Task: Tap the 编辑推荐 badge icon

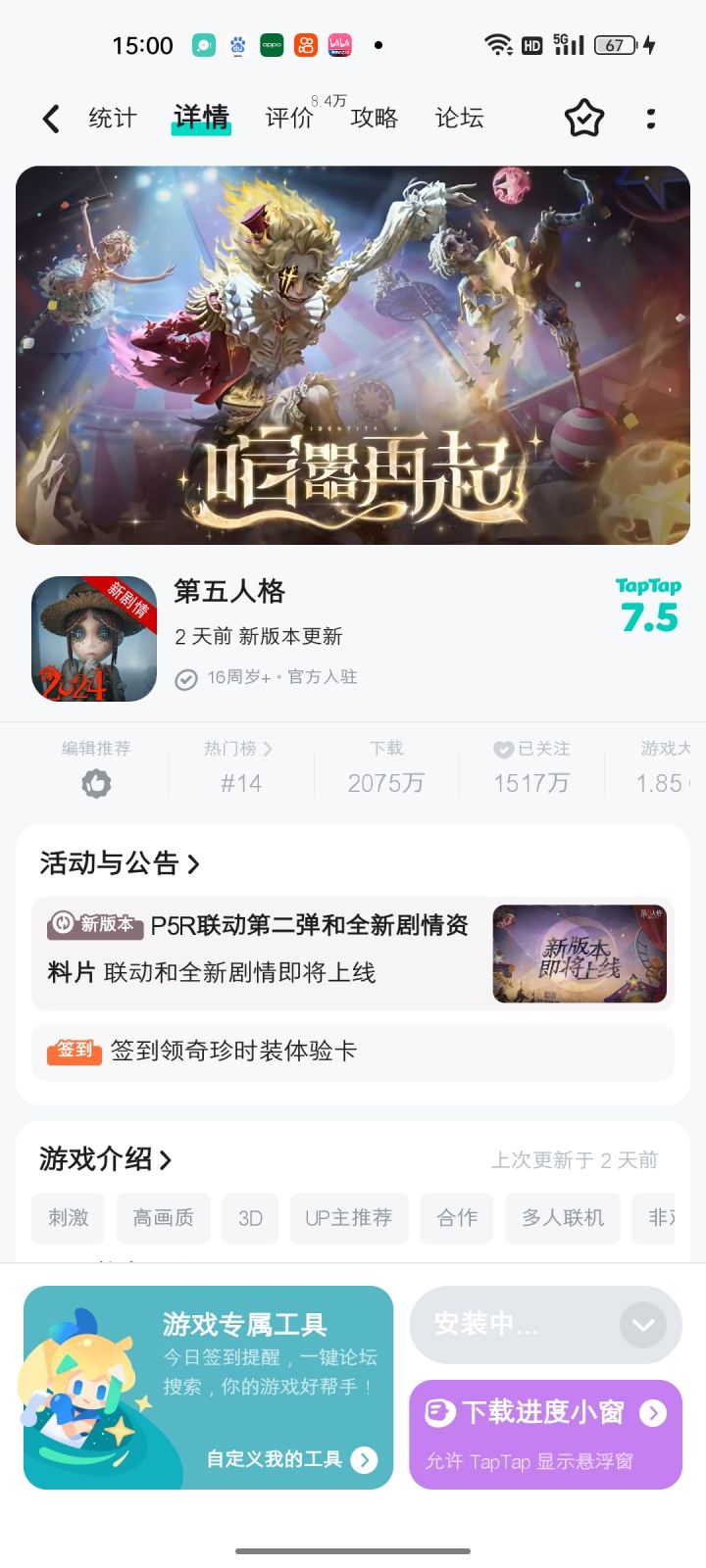Action: point(94,783)
